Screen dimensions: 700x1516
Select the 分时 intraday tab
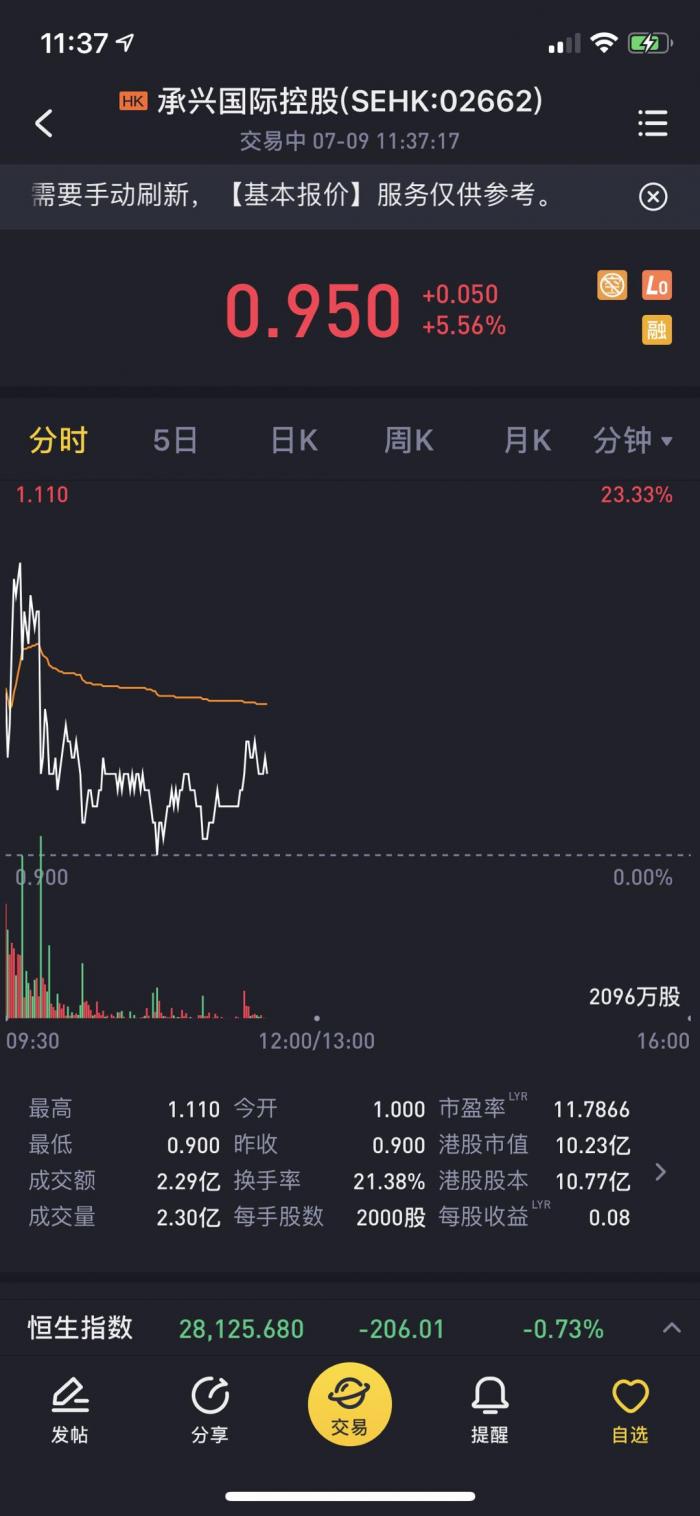[x=58, y=440]
